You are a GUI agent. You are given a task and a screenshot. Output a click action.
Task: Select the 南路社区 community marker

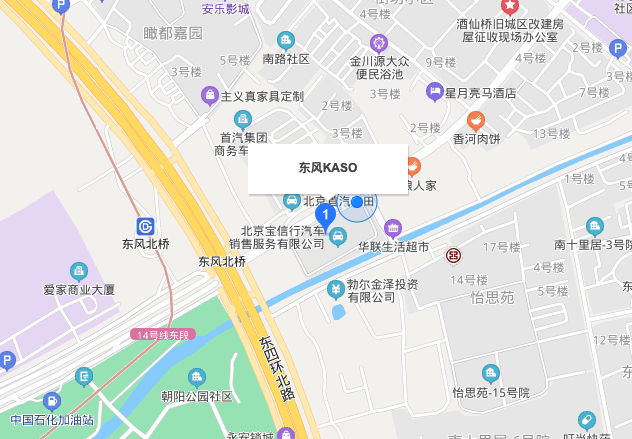(285, 41)
